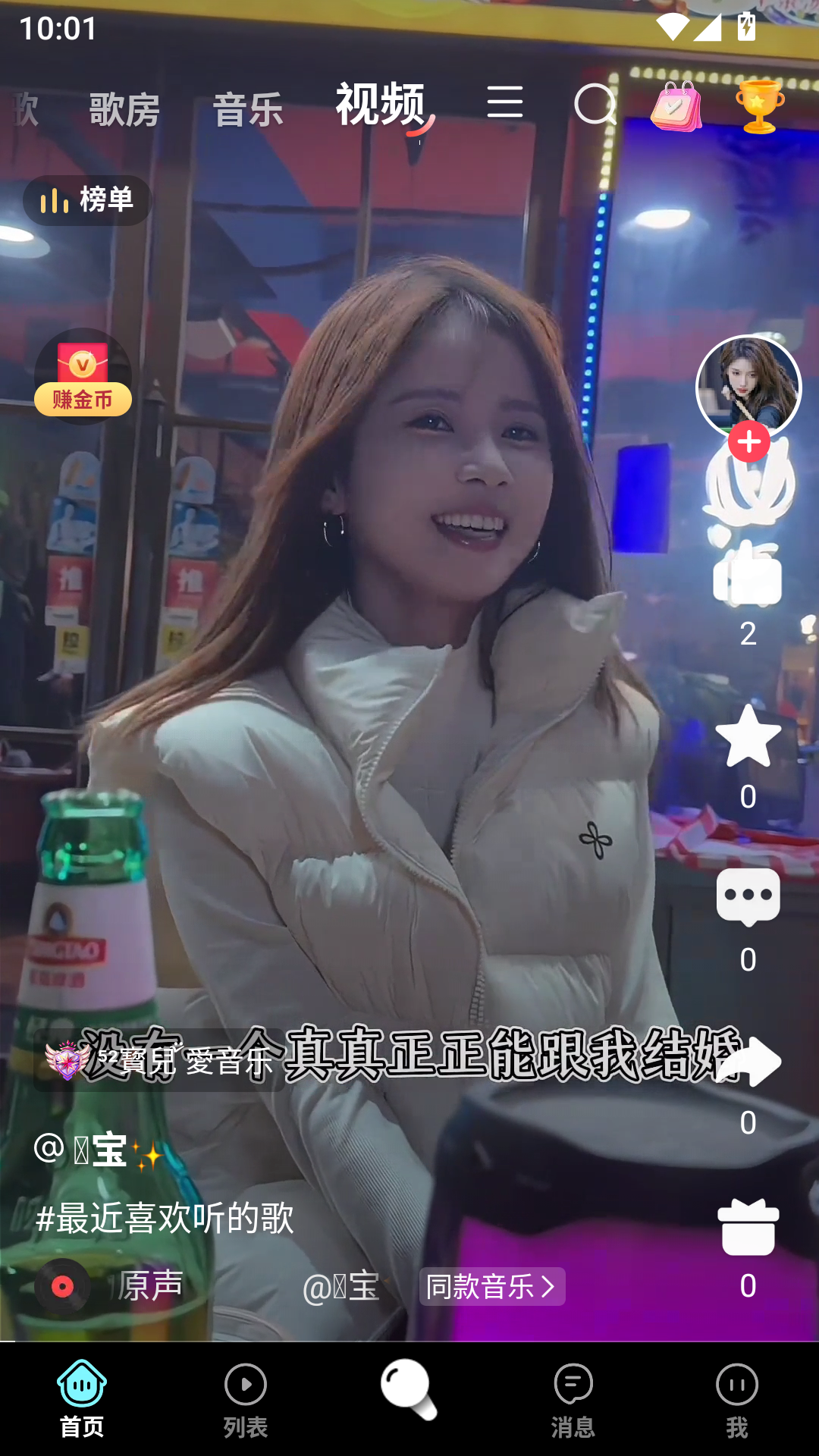This screenshot has height=1456, width=819.
Task: Tap the center microphone button
Action: (409, 1389)
